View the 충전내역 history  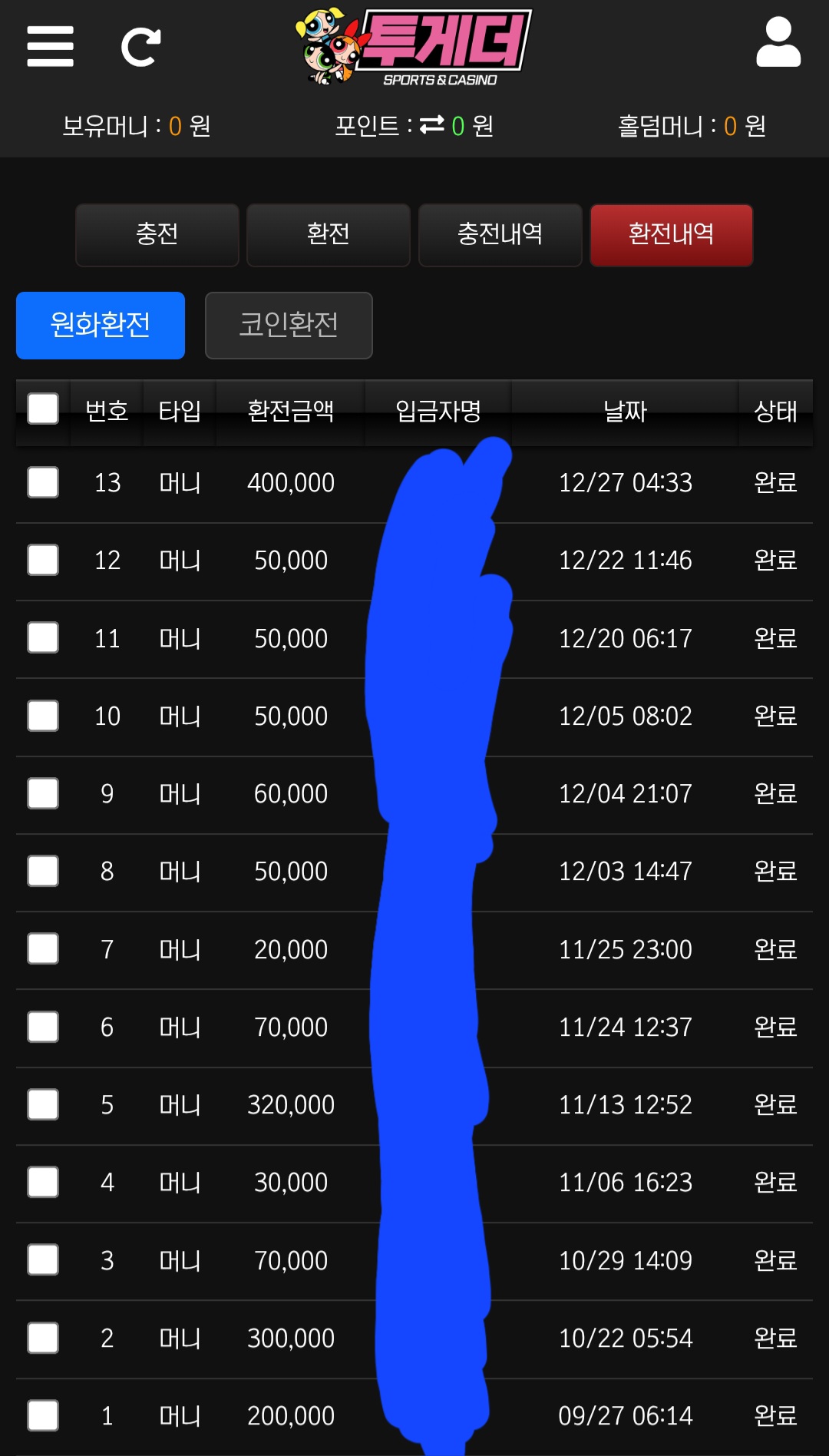pyautogui.click(x=500, y=235)
